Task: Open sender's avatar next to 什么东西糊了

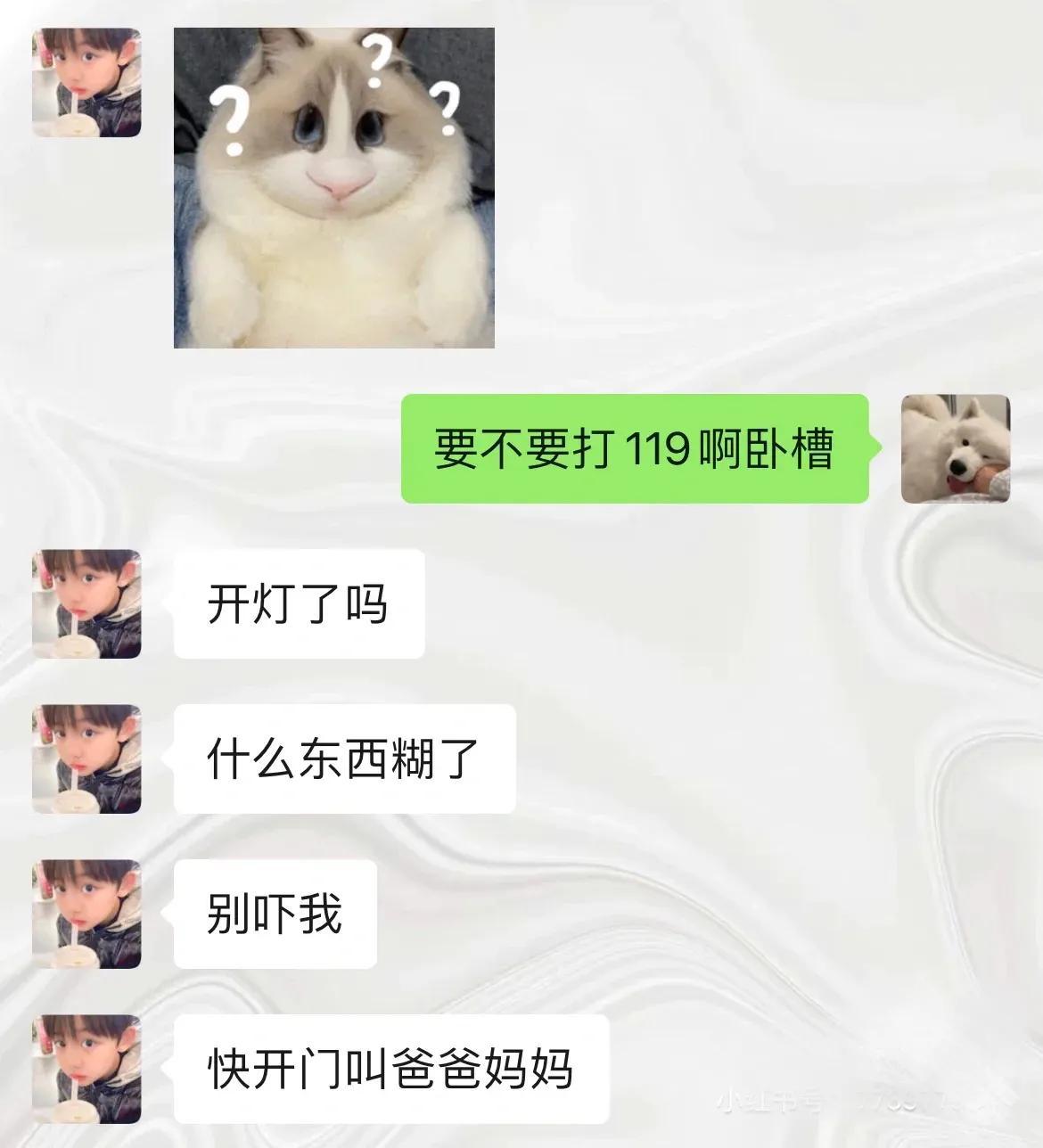Action: point(86,758)
